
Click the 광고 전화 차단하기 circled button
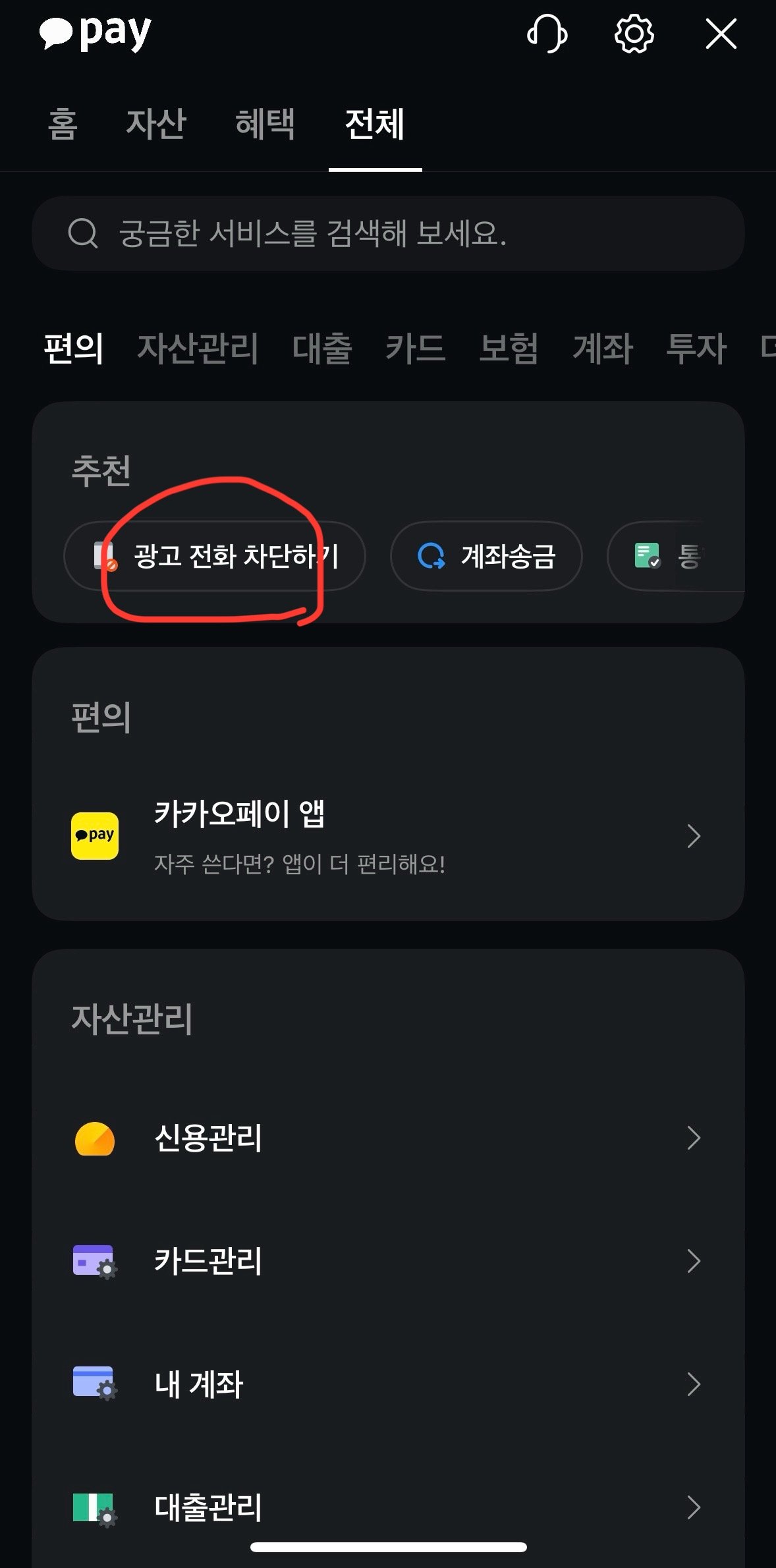point(217,557)
